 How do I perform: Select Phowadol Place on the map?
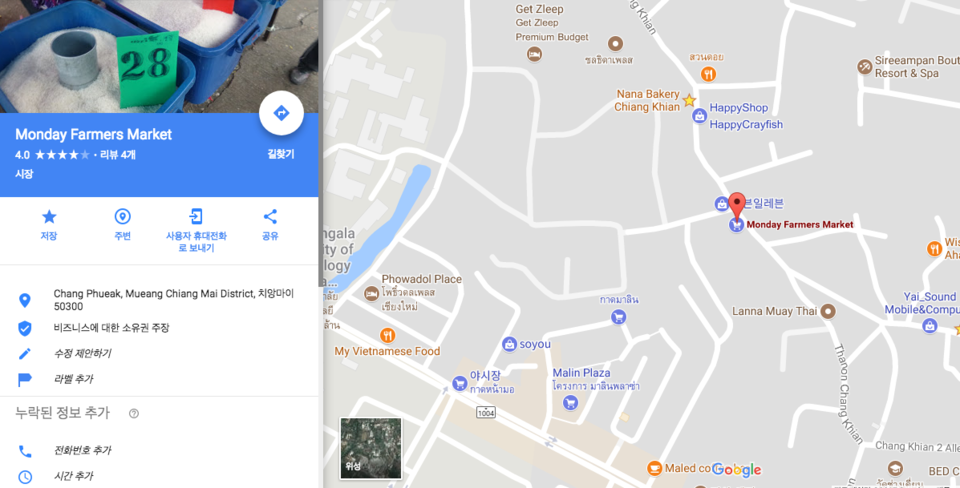point(387,279)
